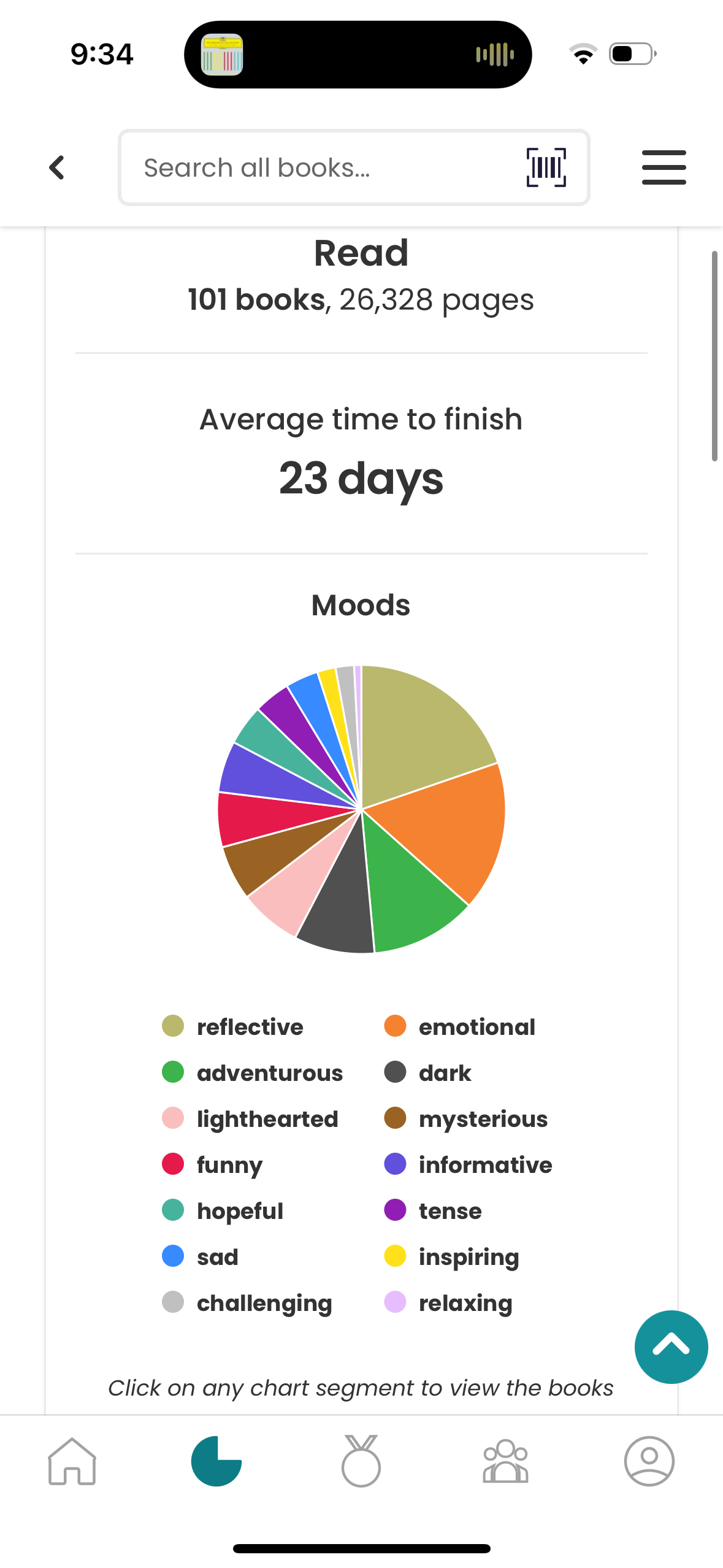Screen dimensions: 723x1568
Task: Open the Challenges medal tab
Action: tap(361, 1461)
